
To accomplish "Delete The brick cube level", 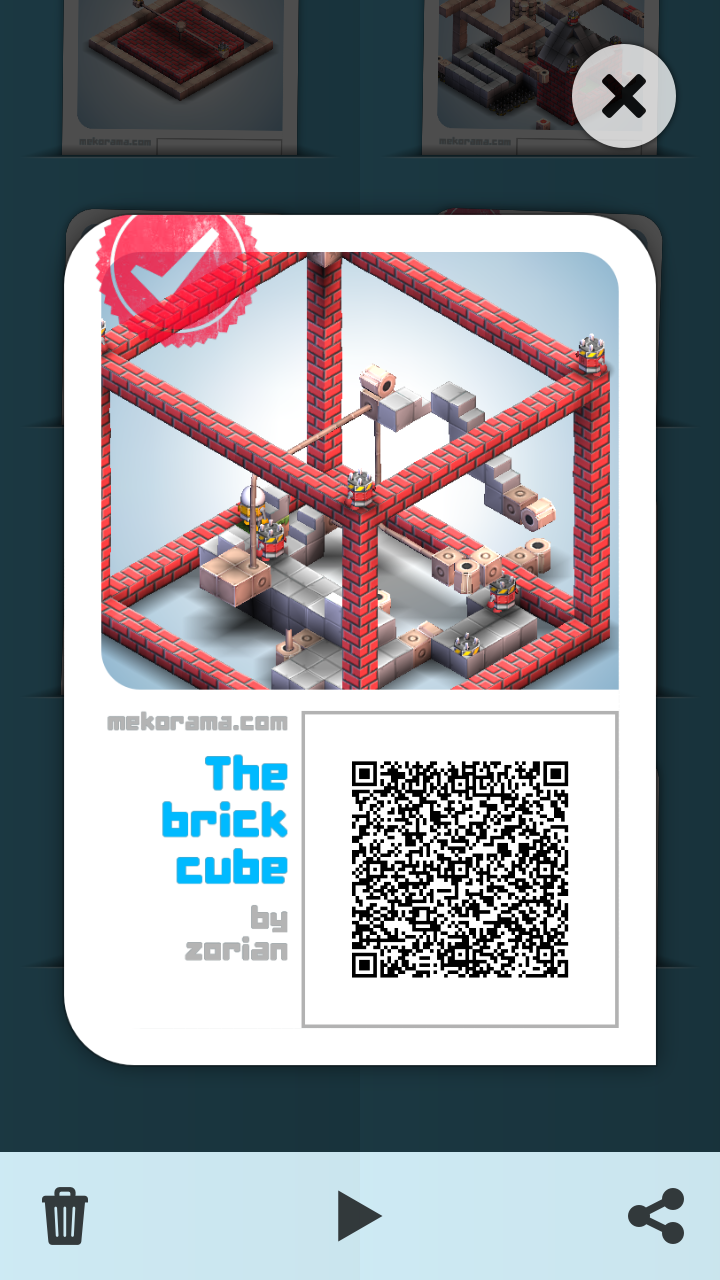I will (65, 1216).
